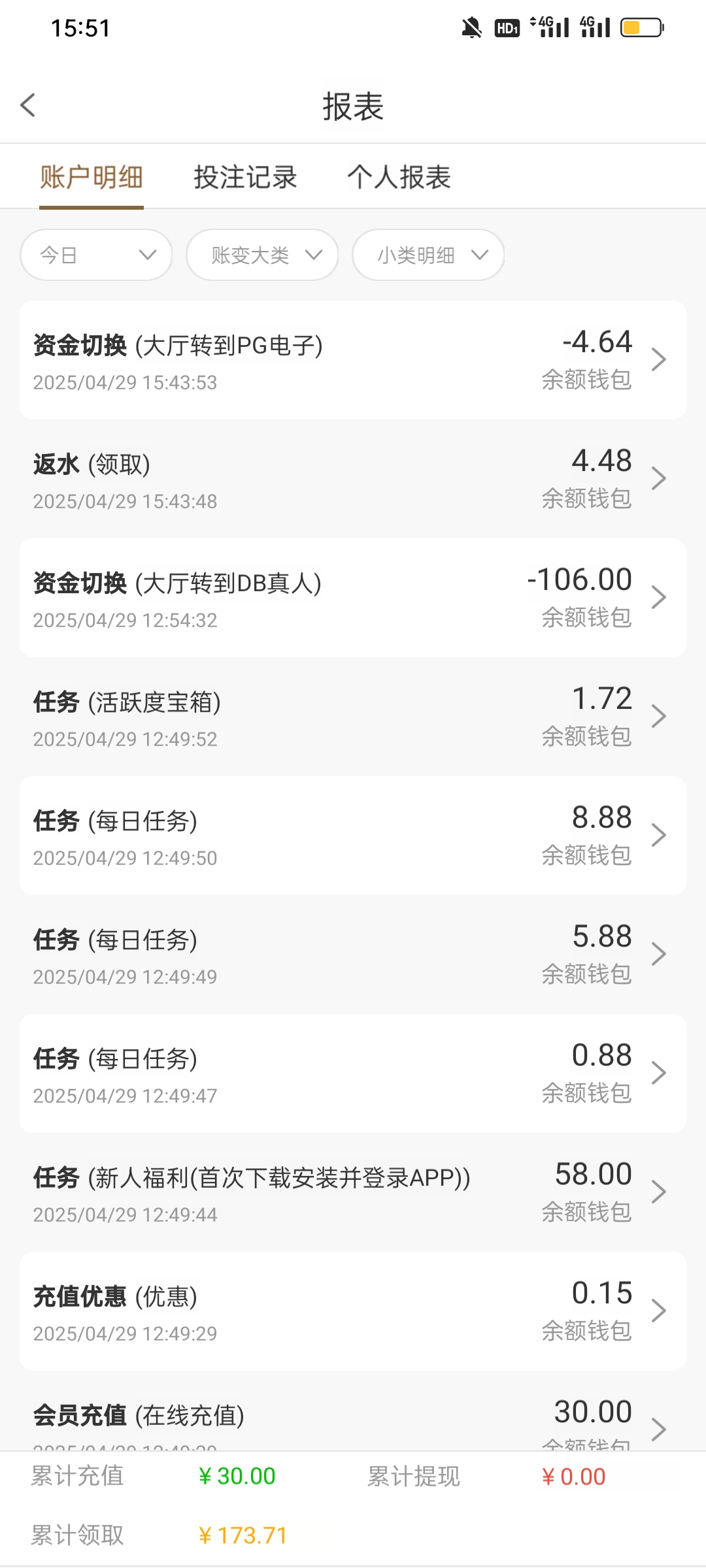This screenshot has width=706, height=1568.
Task: View the 活跃度宝箱 task record
Action: click(353, 717)
